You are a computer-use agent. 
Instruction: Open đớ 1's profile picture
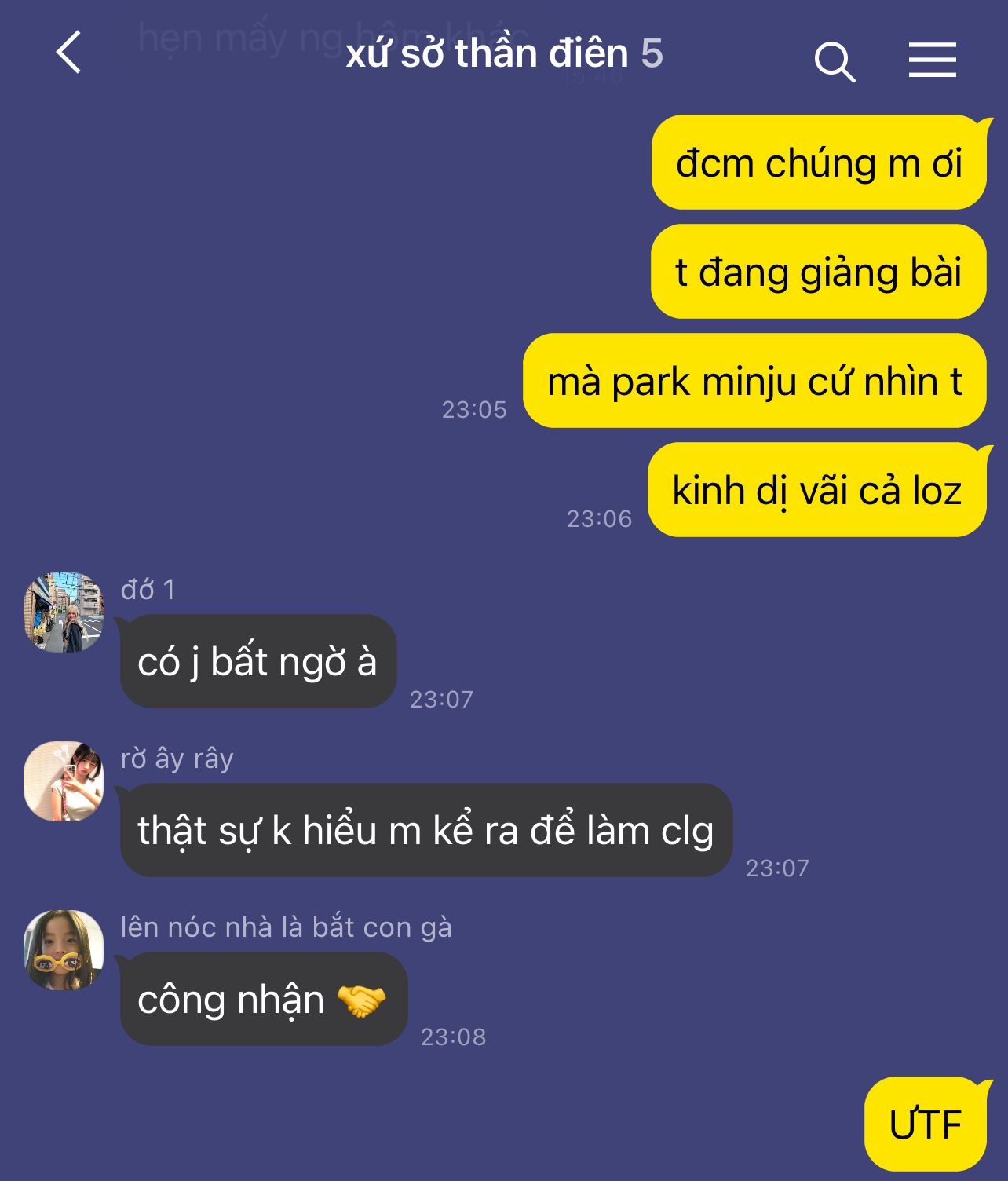click(64, 612)
